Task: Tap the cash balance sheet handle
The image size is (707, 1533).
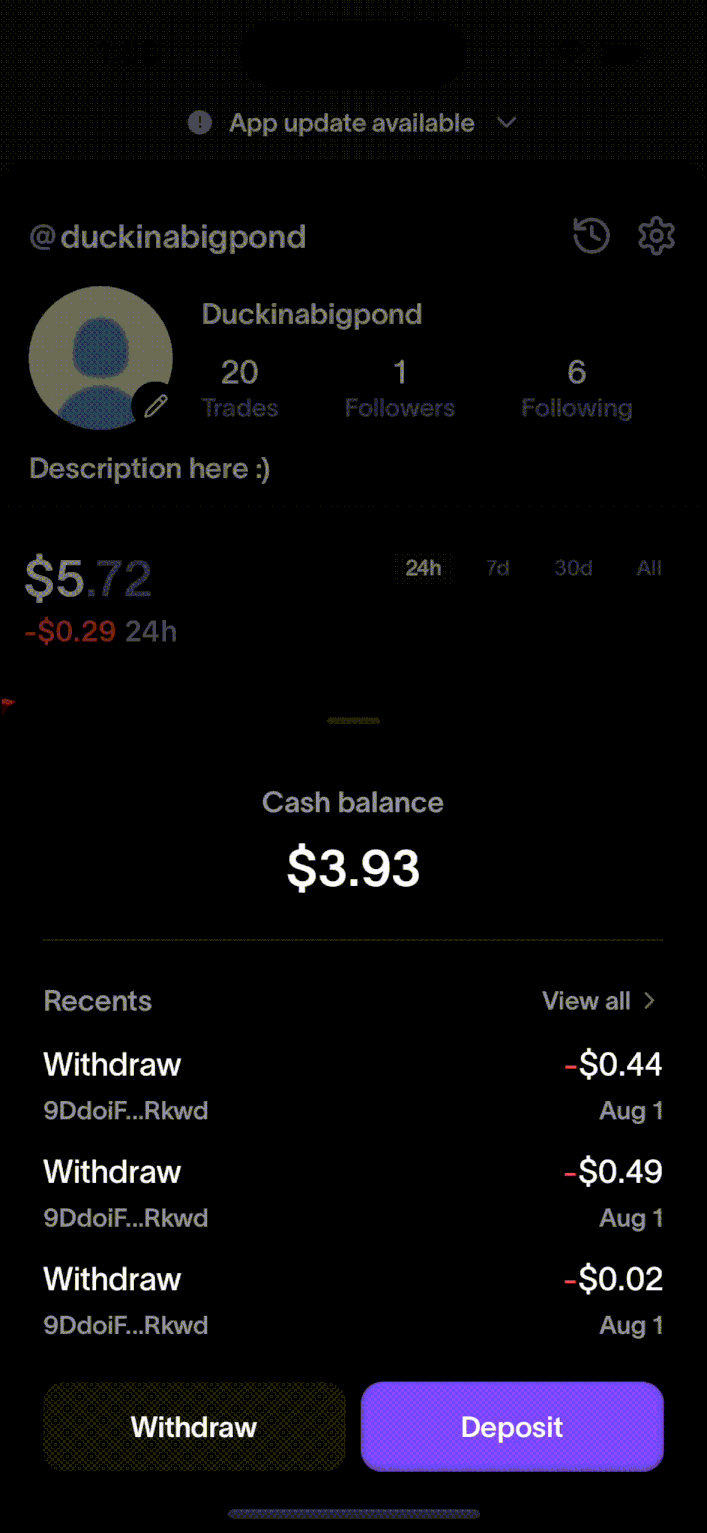Action: (x=352, y=720)
